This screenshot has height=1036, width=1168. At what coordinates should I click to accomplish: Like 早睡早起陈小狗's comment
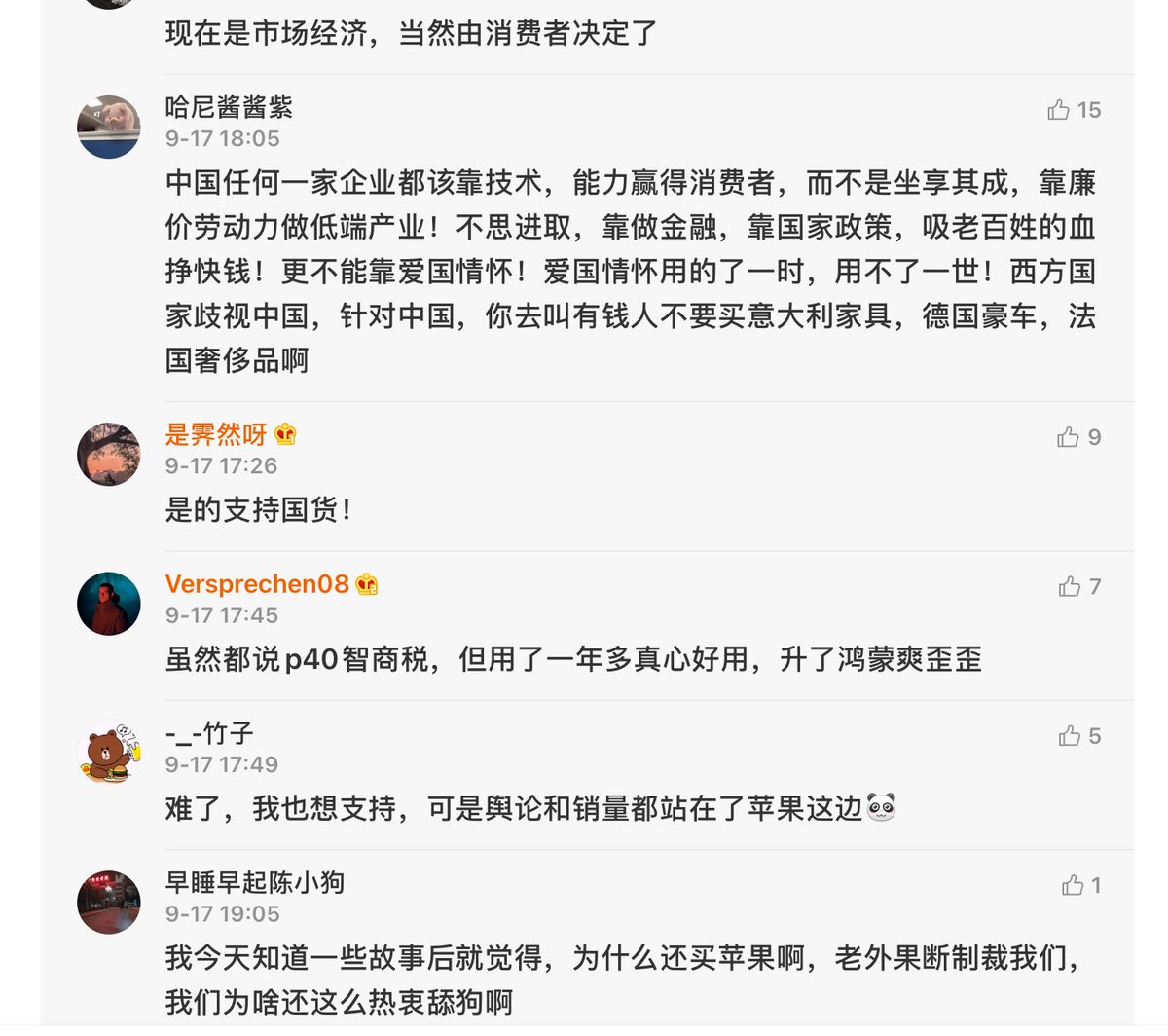pyautogui.click(x=1073, y=885)
